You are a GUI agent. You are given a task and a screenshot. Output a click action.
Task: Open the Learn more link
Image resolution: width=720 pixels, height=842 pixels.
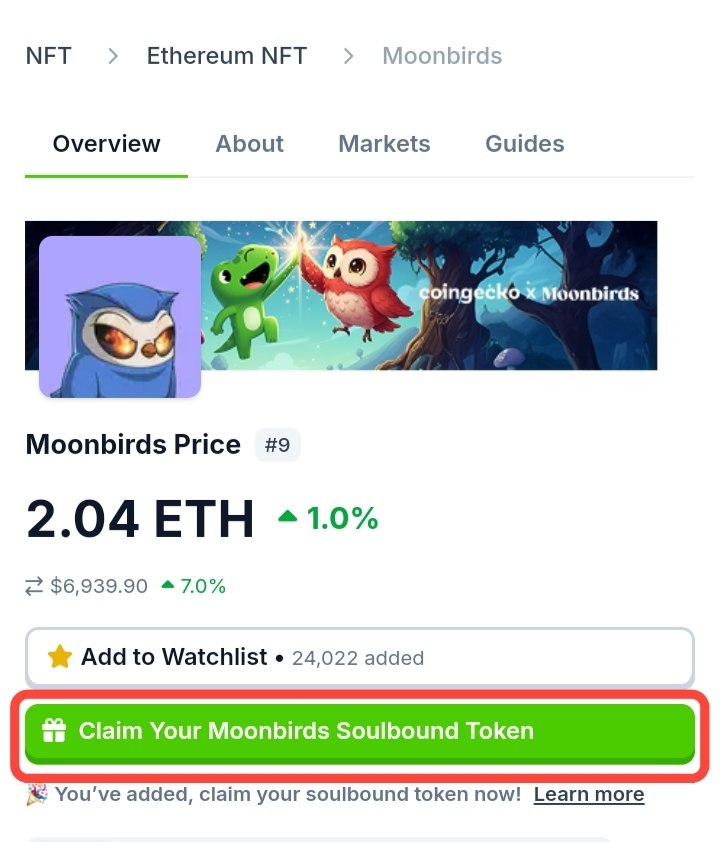coord(588,795)
